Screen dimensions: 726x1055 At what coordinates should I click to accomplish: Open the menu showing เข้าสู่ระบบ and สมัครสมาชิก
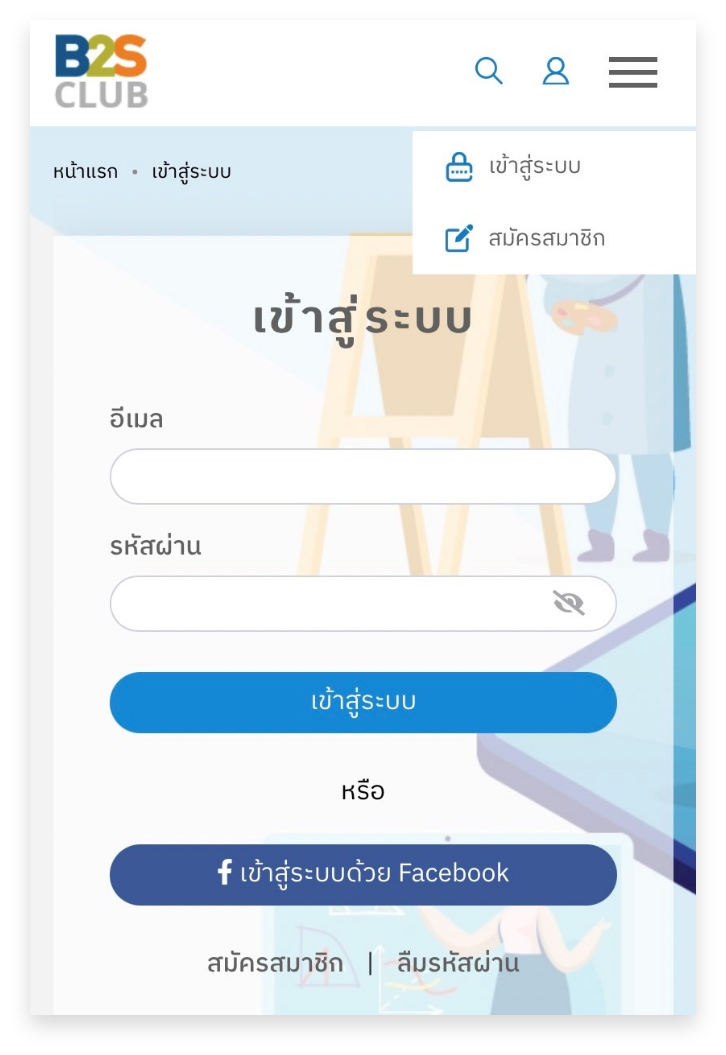click(x=557, y=71)
